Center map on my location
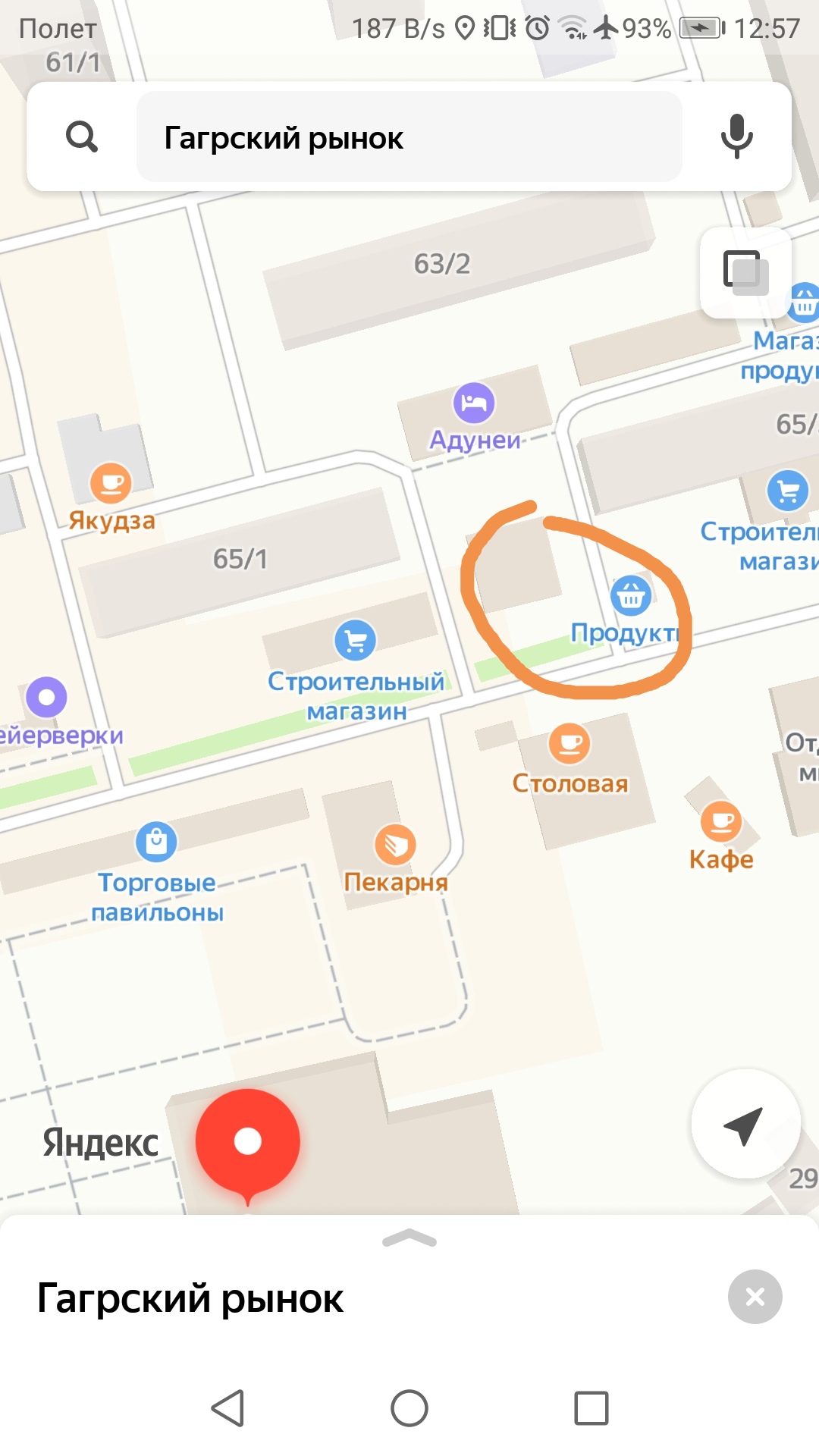819x1456 pixels. pos(745,1124)
